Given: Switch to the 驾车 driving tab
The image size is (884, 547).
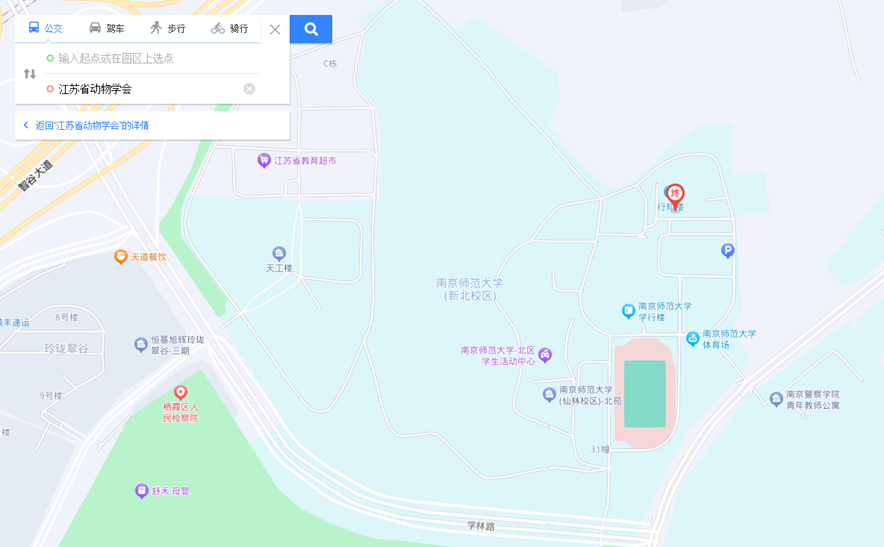Looking at the screenshot, I should pos(107,28).
